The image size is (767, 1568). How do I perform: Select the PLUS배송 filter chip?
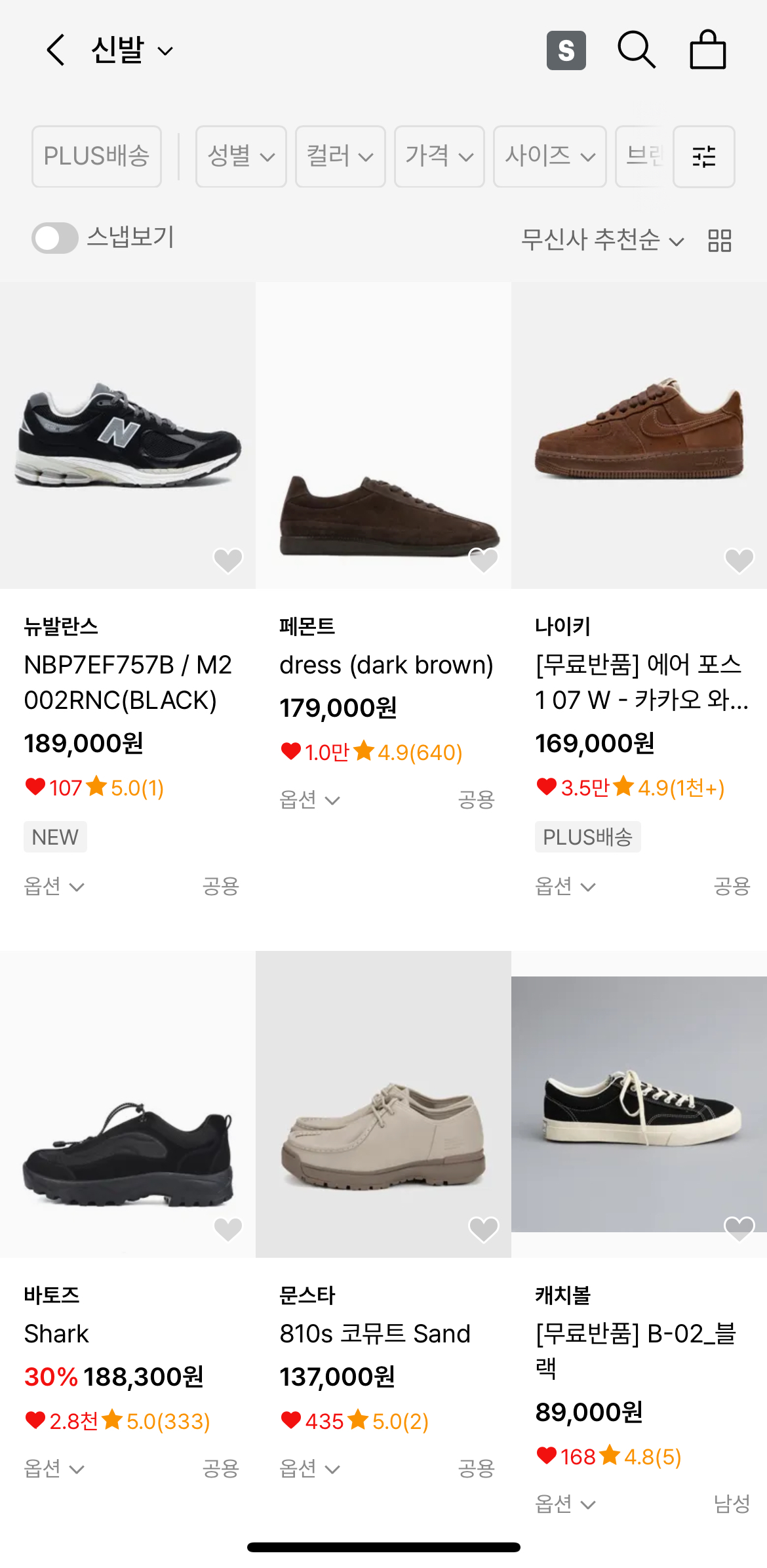click(x=96, y=157)
